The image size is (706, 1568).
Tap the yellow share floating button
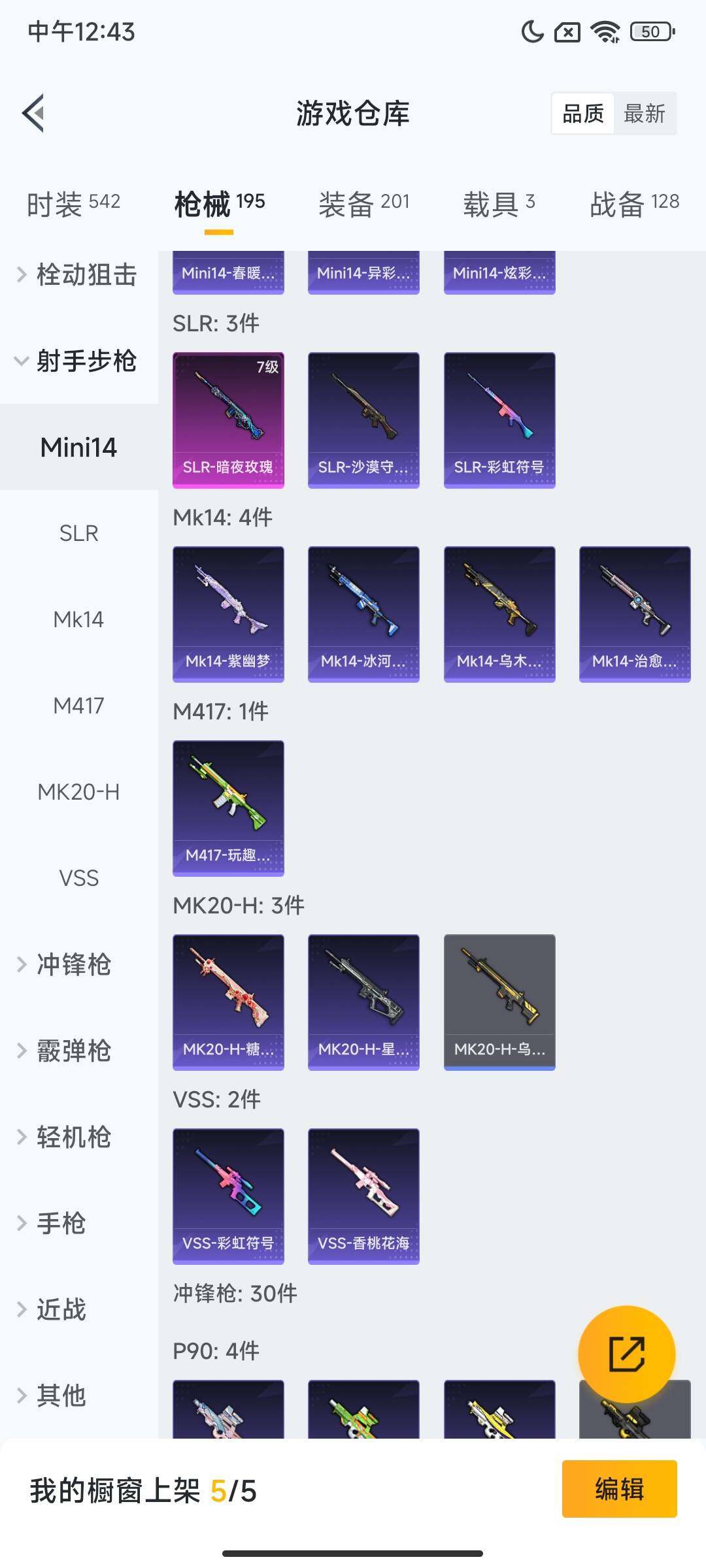[626, 1354]
